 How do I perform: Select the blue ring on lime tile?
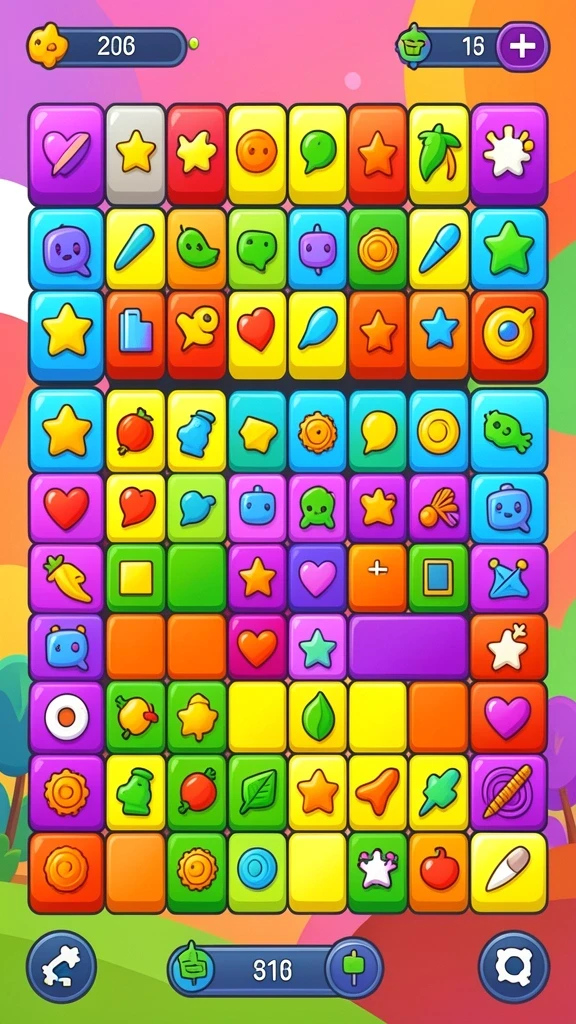click(x=257, y=871)
